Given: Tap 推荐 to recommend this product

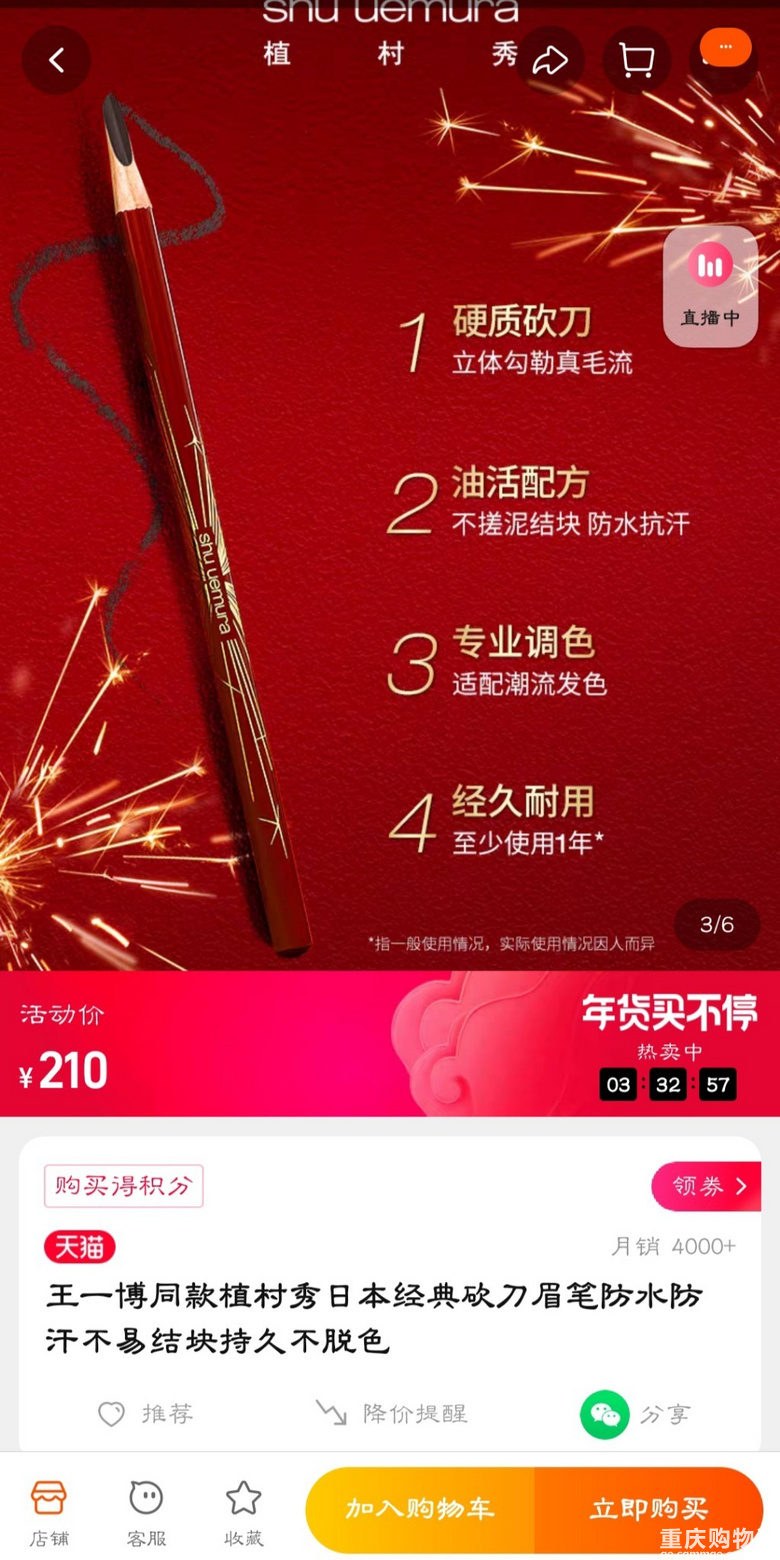Looking at the screenshot, I should tap(146, 1413).
